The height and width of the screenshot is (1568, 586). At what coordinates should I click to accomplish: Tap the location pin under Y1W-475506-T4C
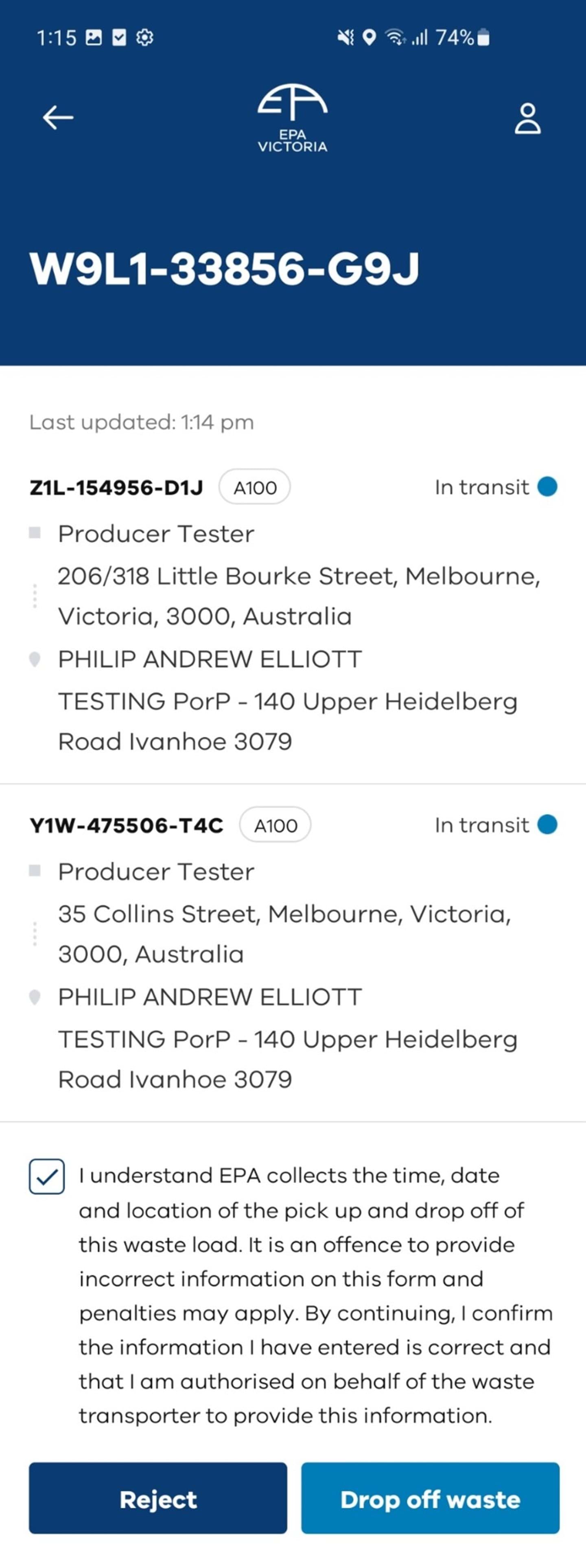tap(35, 996)
